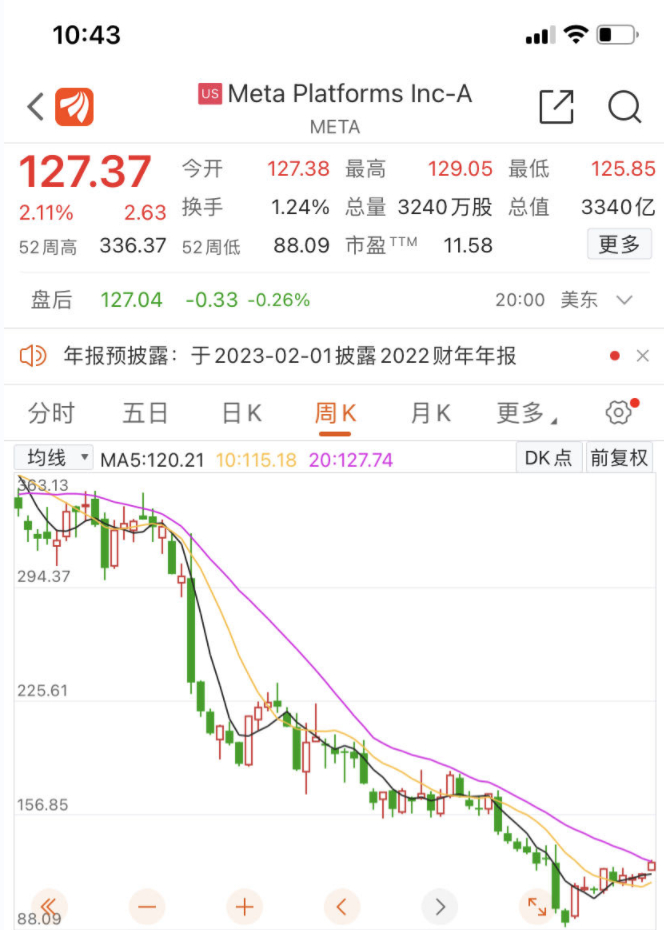The width and height of the screenshot is (664, 930).
Task: Open the 更多 chart period dropdown
Action: 525,413
